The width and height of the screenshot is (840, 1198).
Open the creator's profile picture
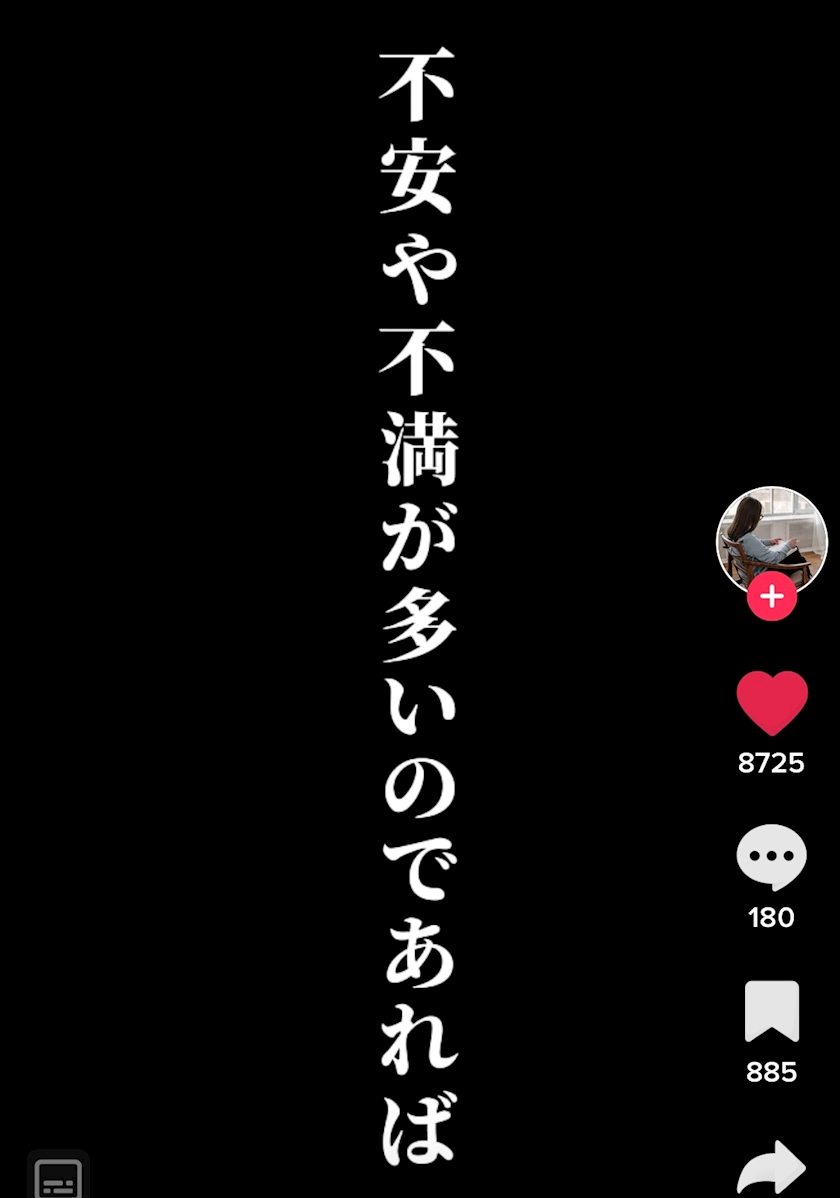click(771, 538)
